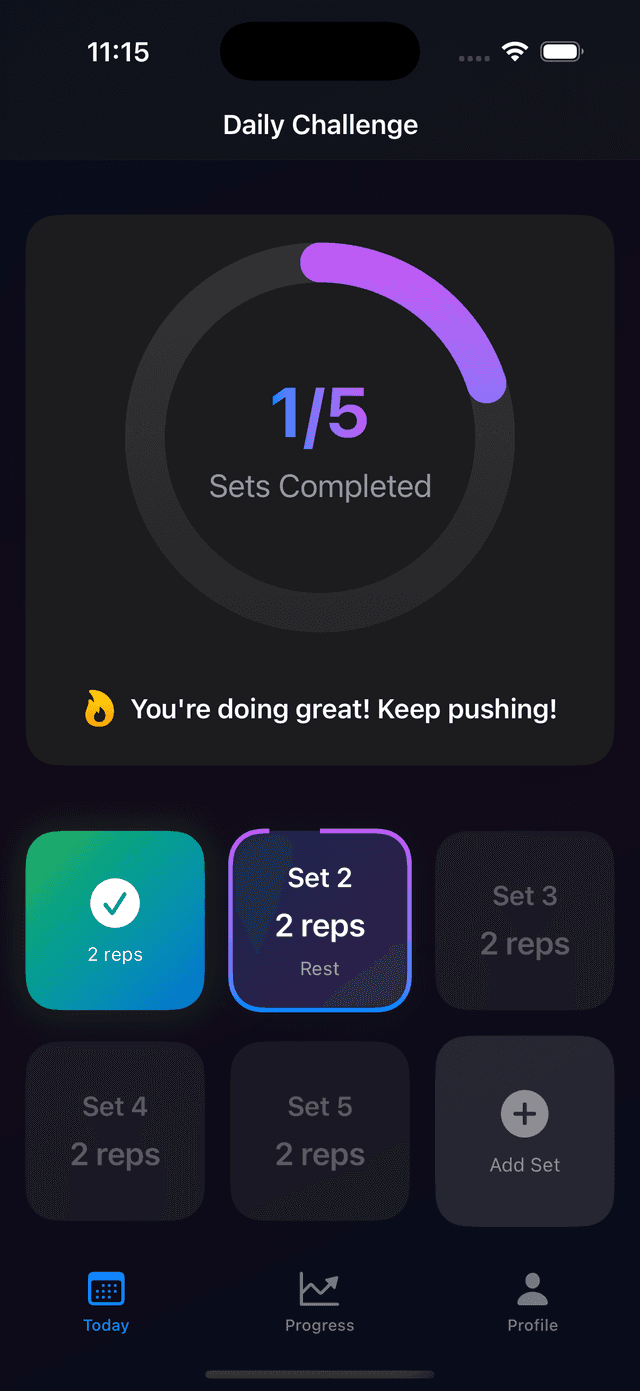Switch to the Profile tab
Image resolution: width=640 pixels, height=1391 pixels.
click(x=532, y=1302)
